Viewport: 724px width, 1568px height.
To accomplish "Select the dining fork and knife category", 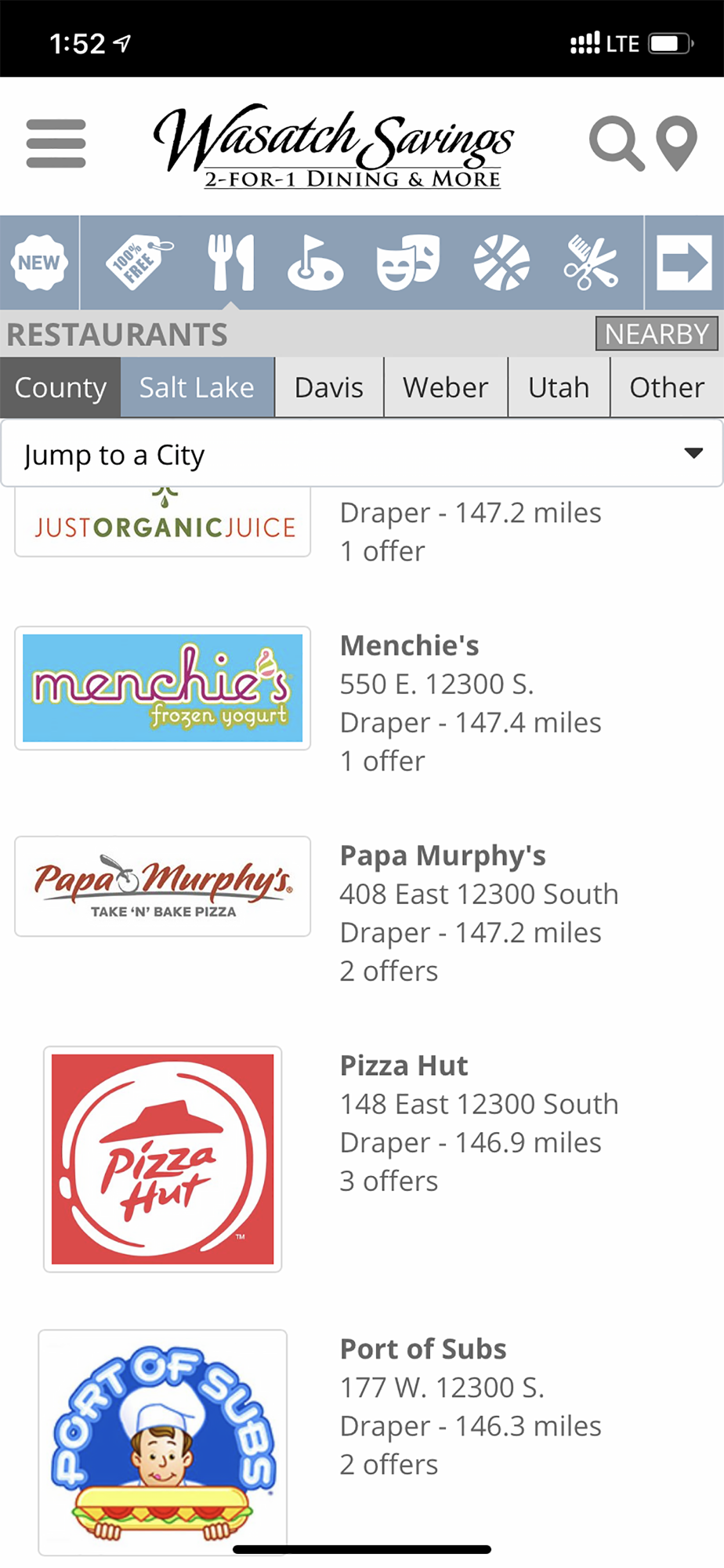I will point(230,263).
